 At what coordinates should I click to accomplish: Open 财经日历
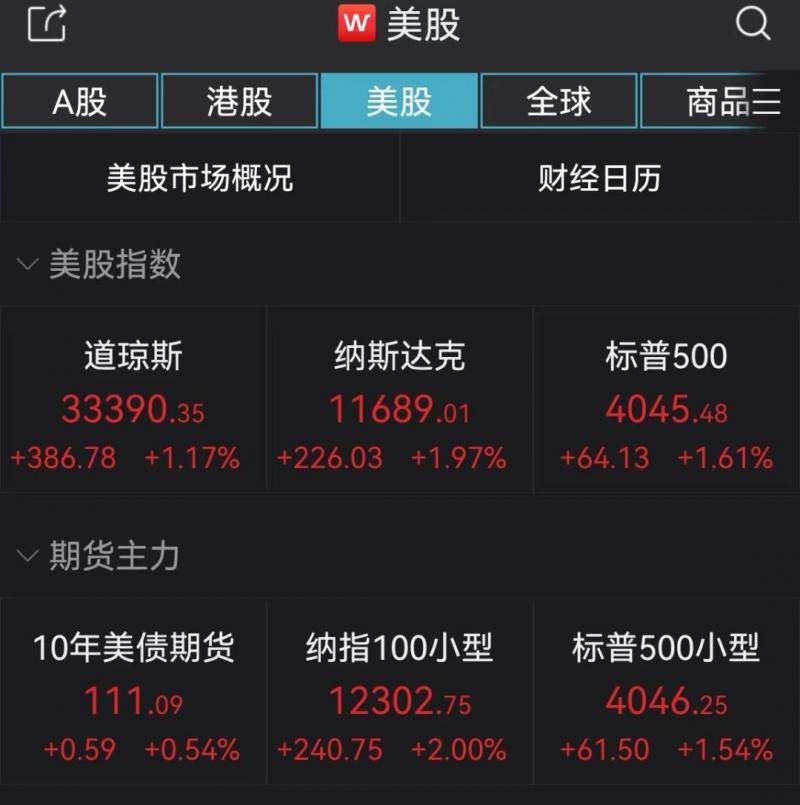(x=599, y=179)
